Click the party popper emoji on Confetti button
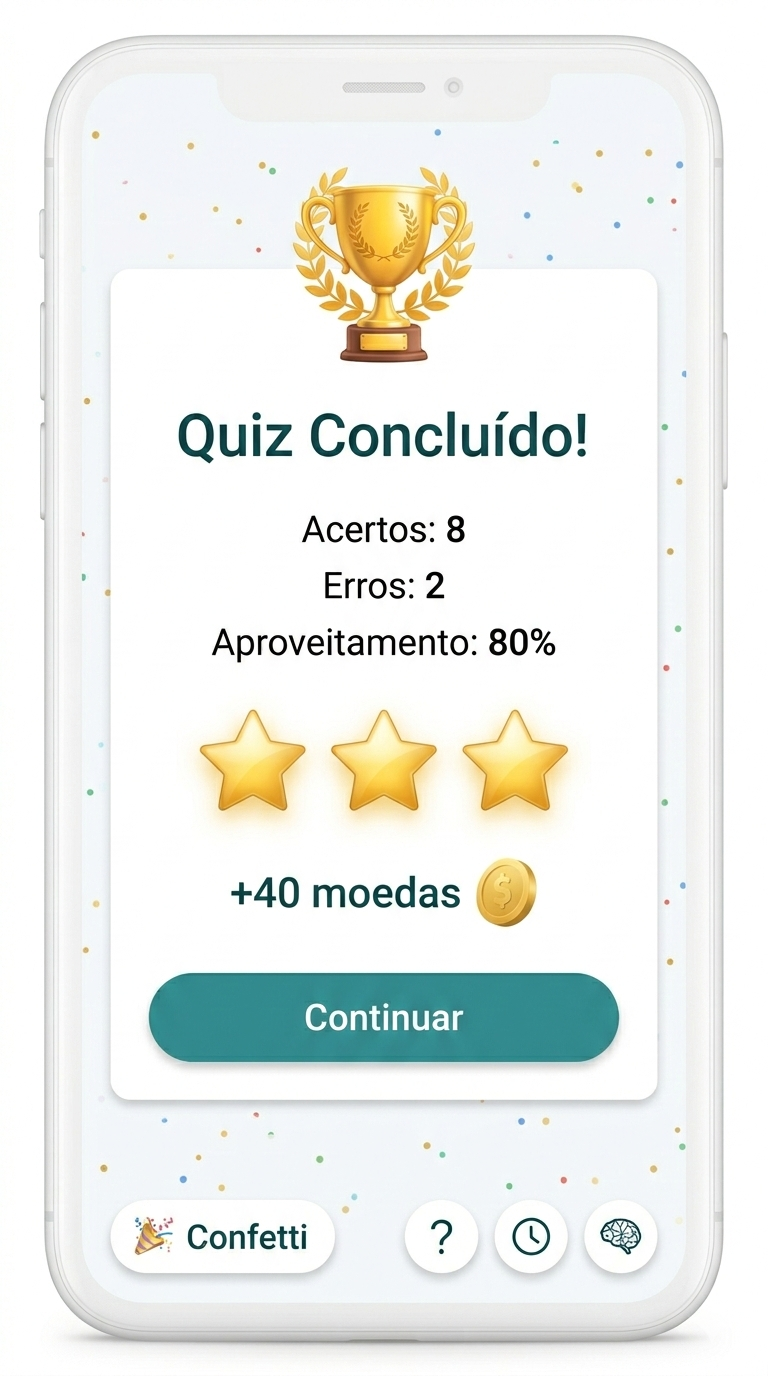The height and width of the screenshot is (1376, 768). pos(150,1237)
